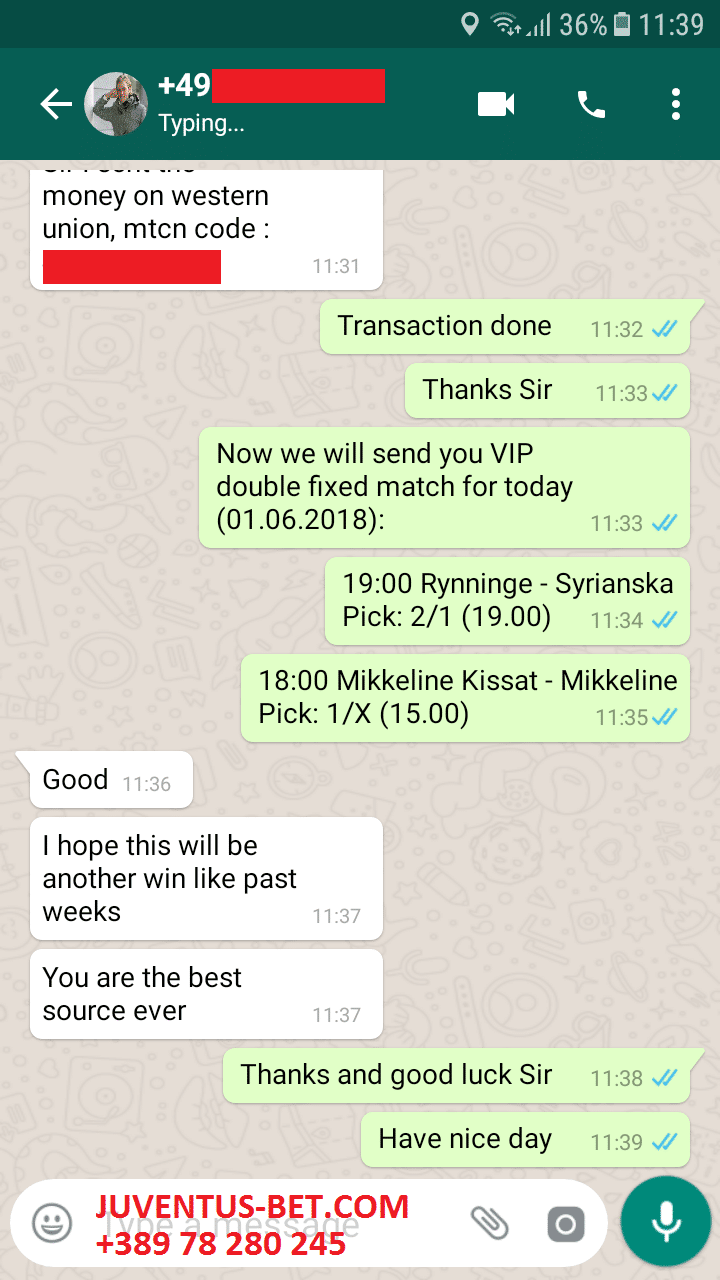Attach a file with the paperclip
The height and width of the screenshot is (1280, 720).
[489, 1223]
